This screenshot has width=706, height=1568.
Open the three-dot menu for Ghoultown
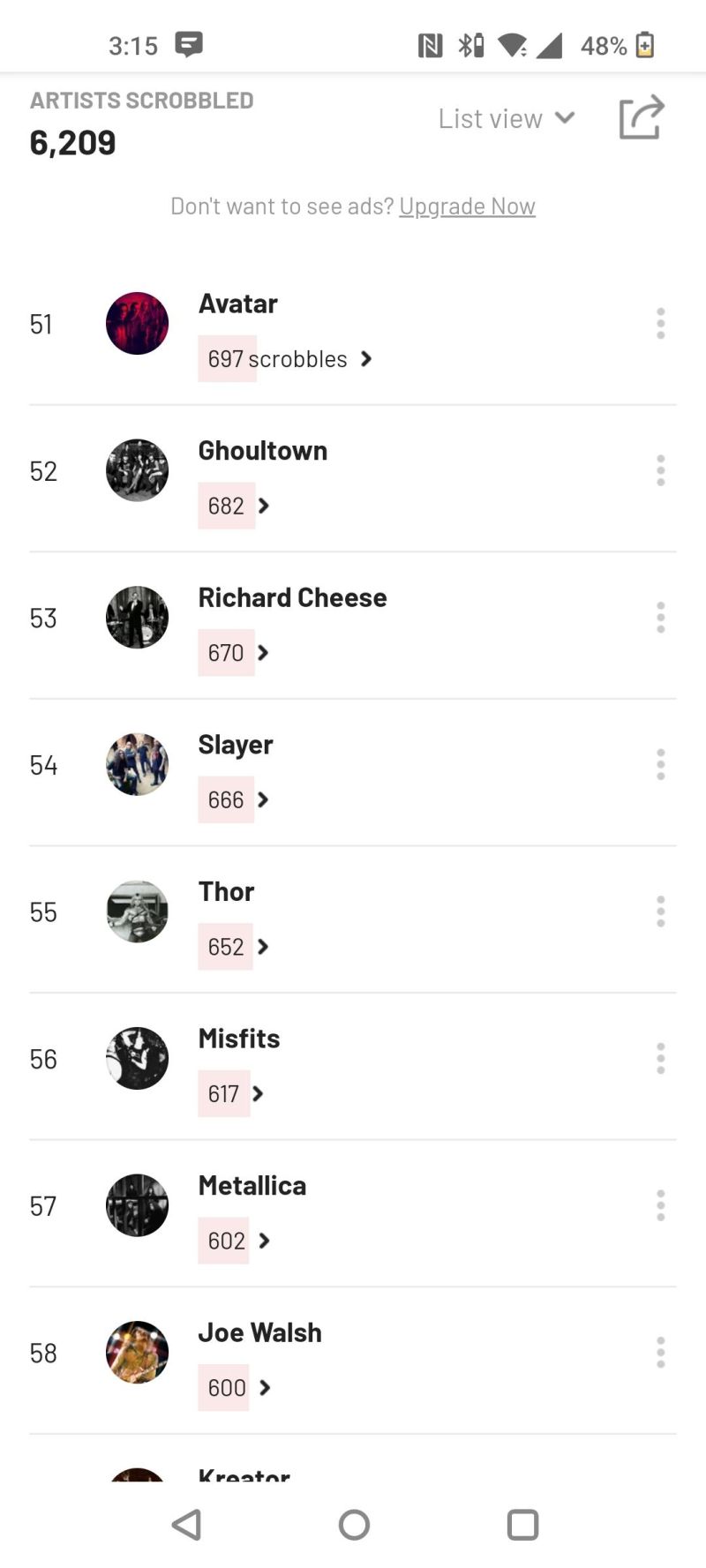[x=660, y=471]
